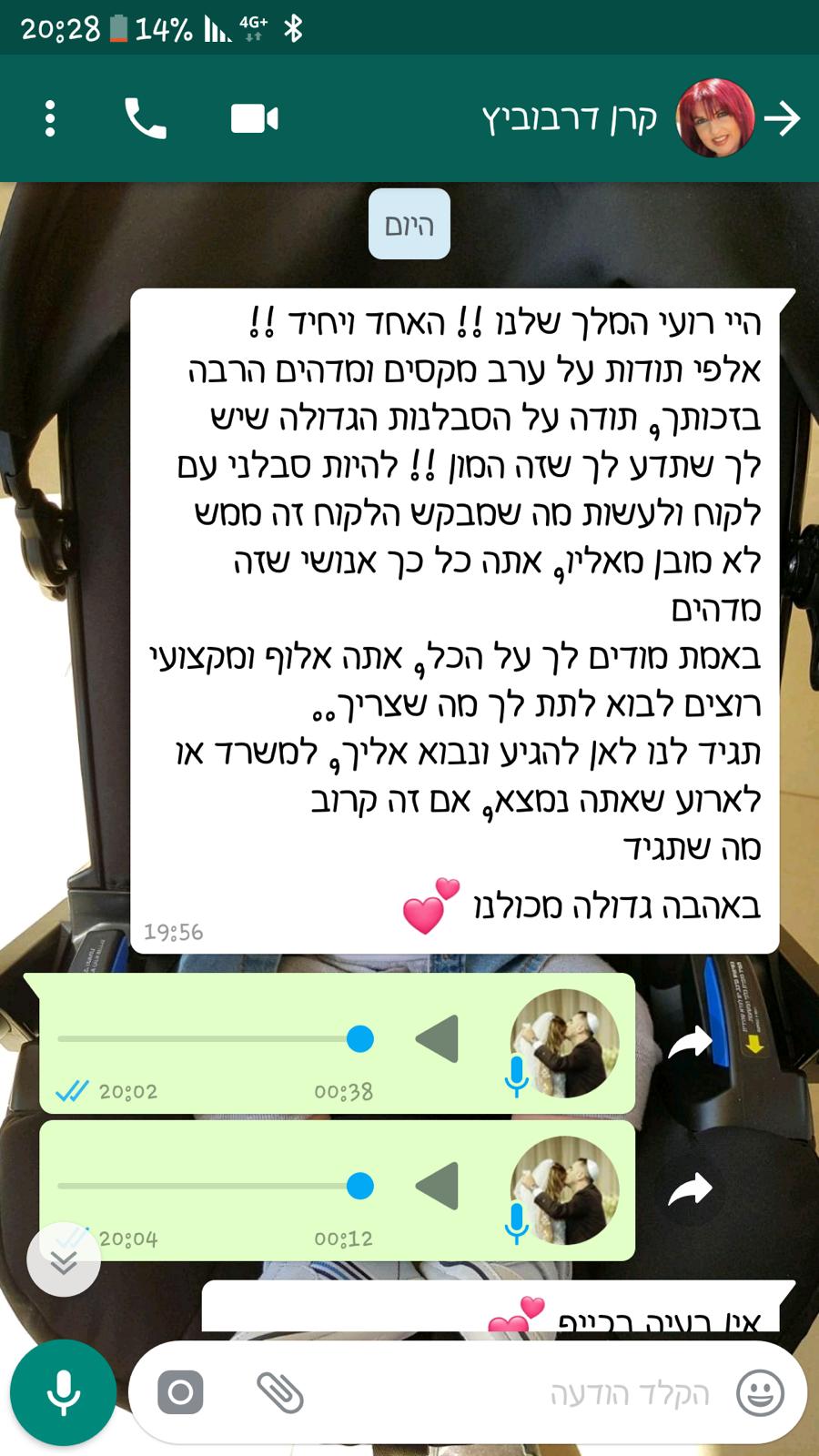The image size is (819, 1456).
Task: Go back using the header arrow
Action: [x=782, y=119]
